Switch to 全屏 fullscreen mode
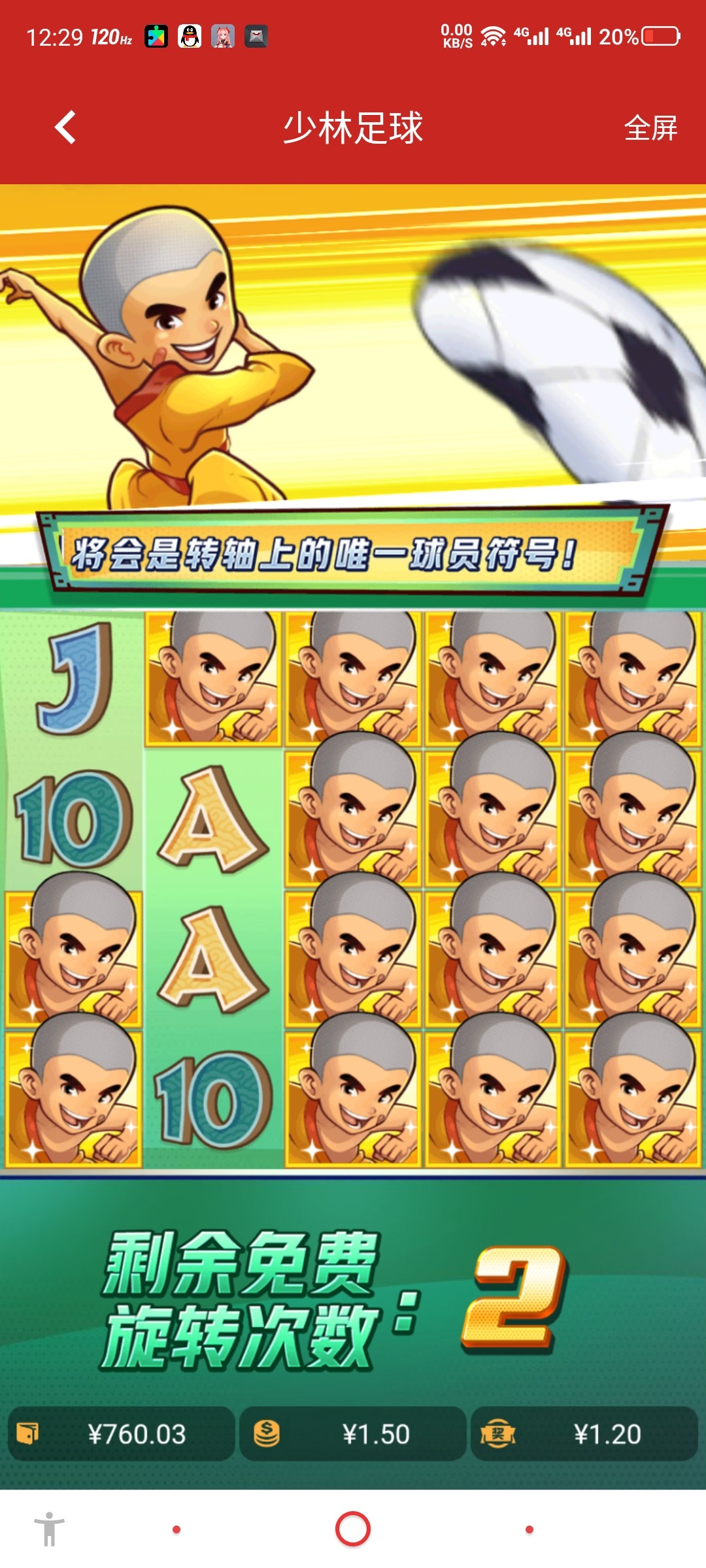 (x=650, y=128)
